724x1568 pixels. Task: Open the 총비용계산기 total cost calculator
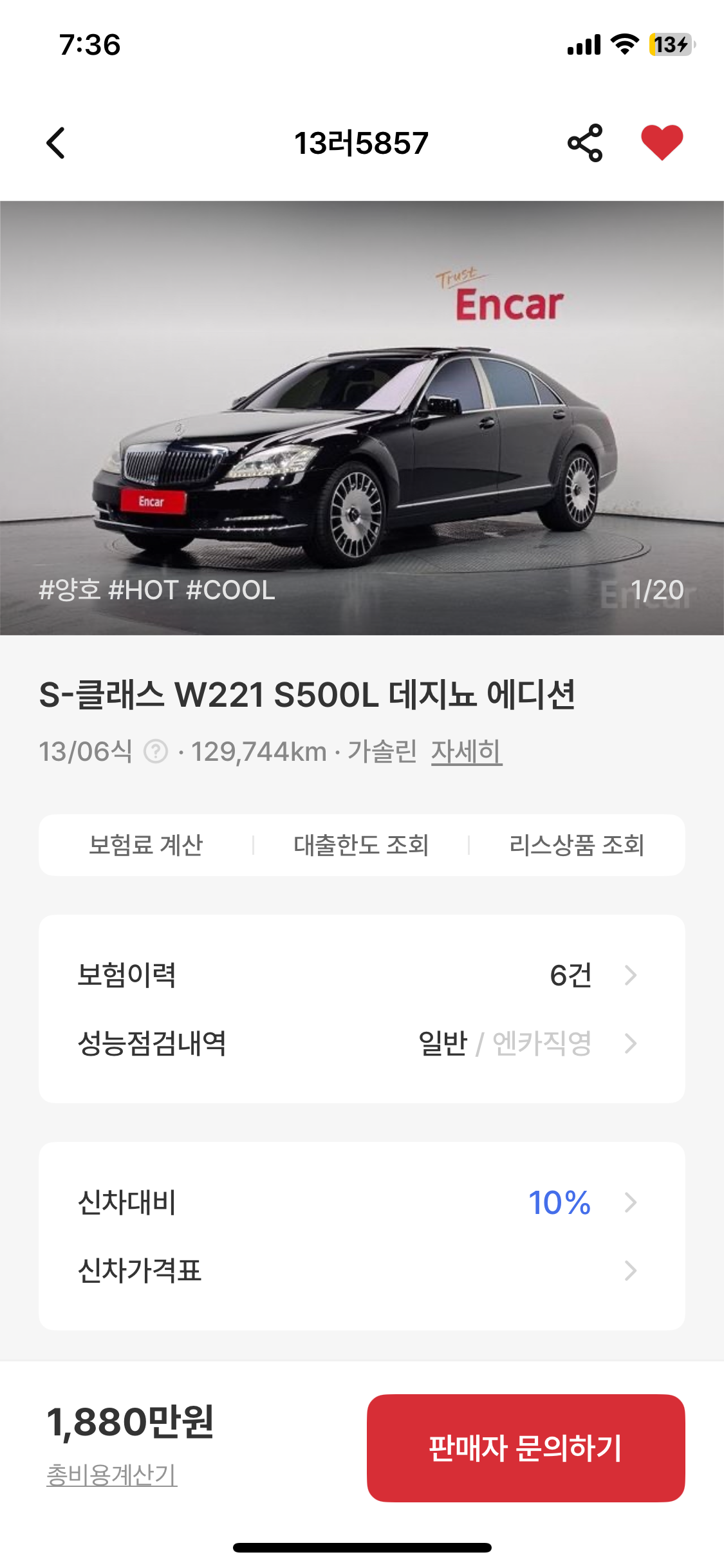(x=112, y=1475)
